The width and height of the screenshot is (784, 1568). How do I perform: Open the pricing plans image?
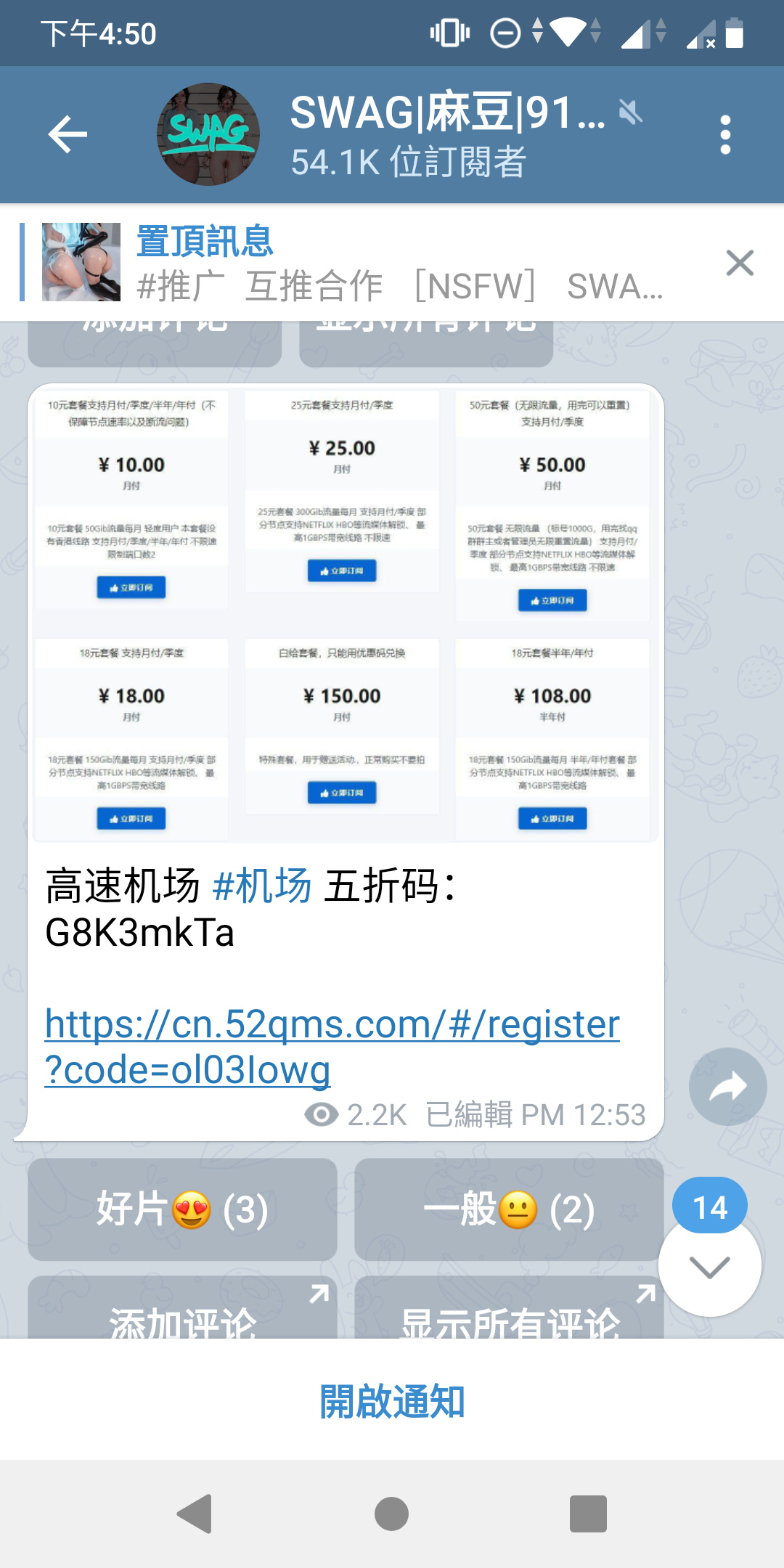[x=346, y=613]
